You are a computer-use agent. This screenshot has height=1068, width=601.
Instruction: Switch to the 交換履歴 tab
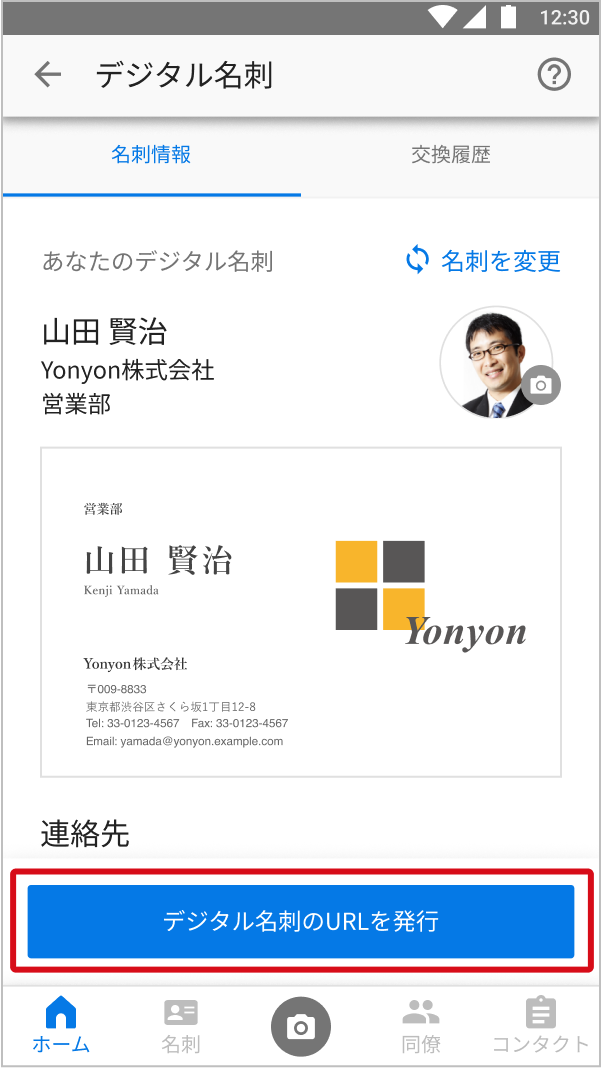[450, 155]
